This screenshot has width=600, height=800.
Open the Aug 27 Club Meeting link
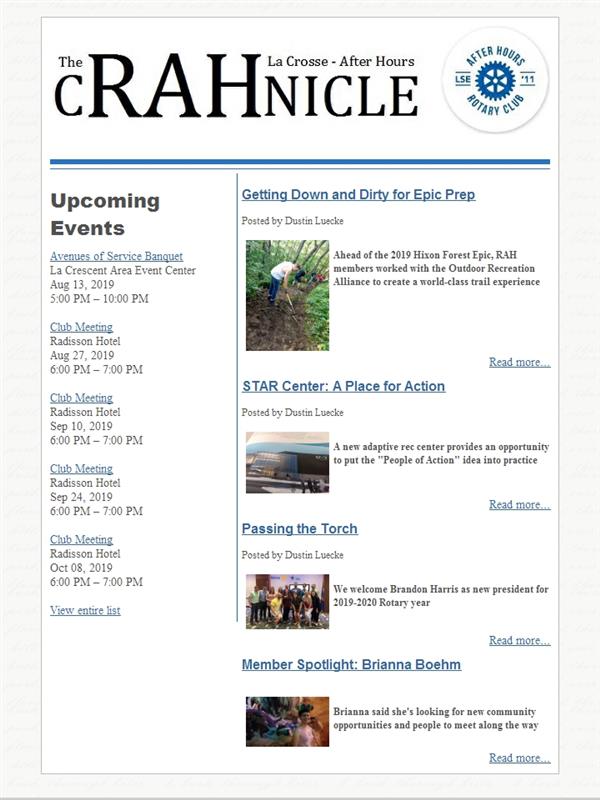[x=82, y=327]
